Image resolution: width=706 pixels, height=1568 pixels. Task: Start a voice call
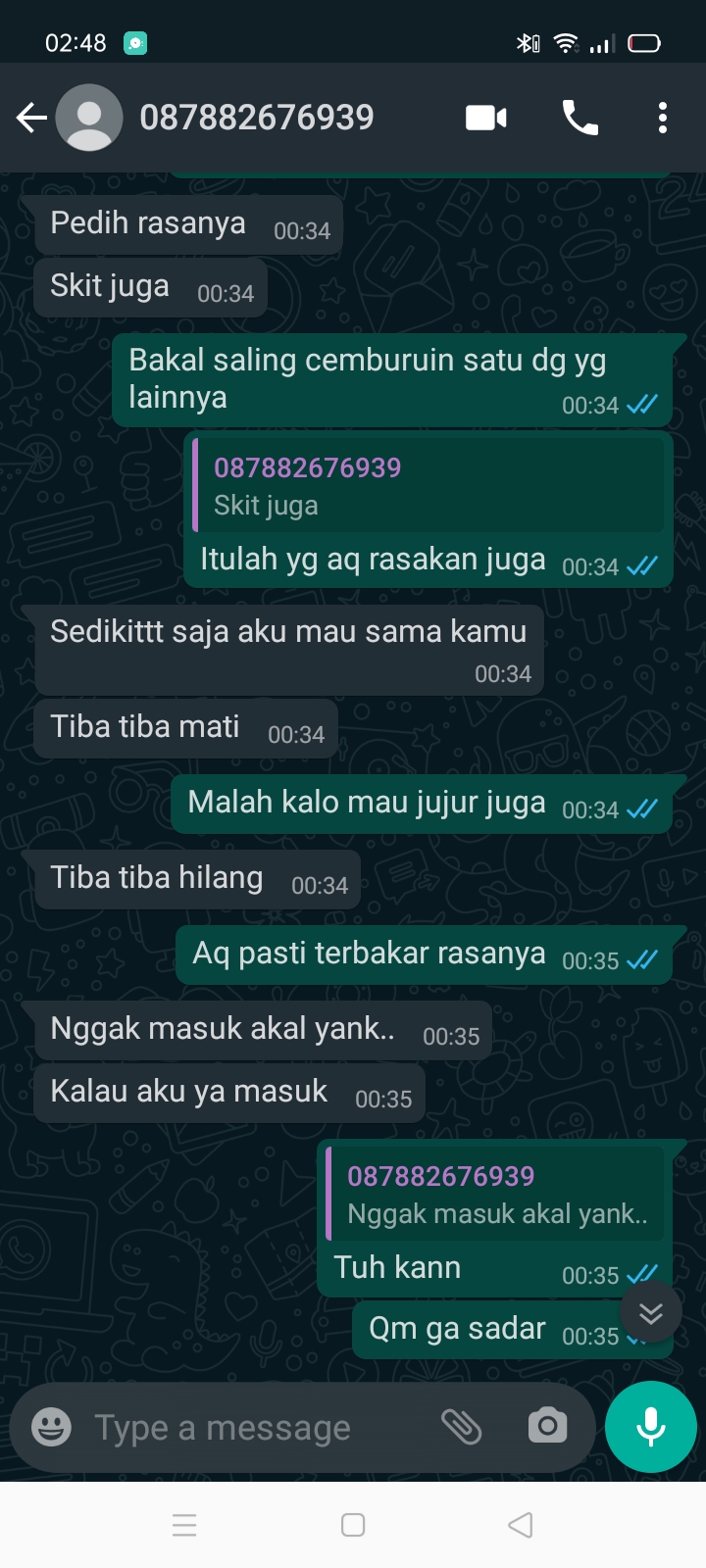[x=580, y=119]
